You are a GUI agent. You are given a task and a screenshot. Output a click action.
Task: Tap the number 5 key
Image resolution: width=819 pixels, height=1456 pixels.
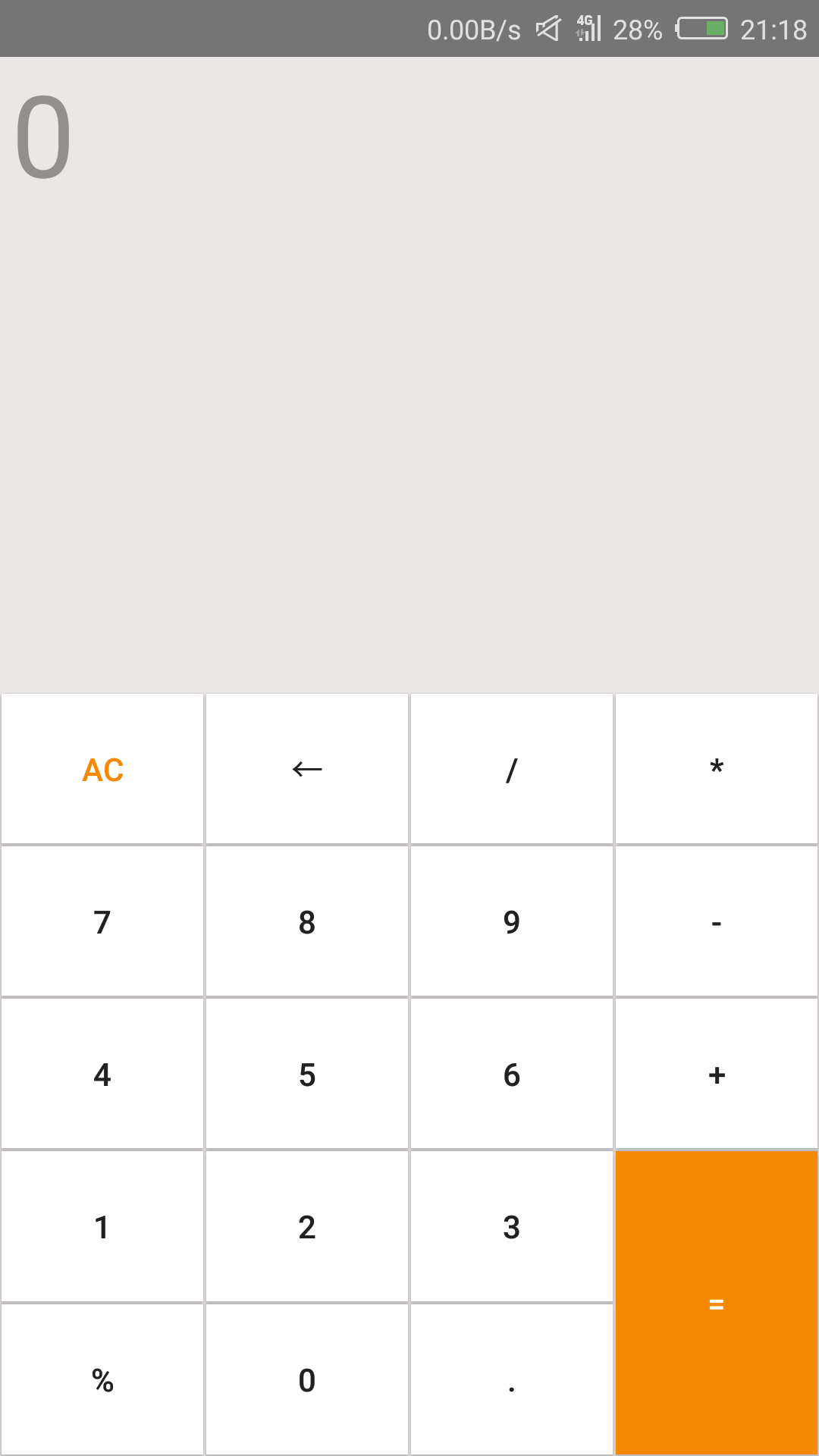[x=306, y=1073]
